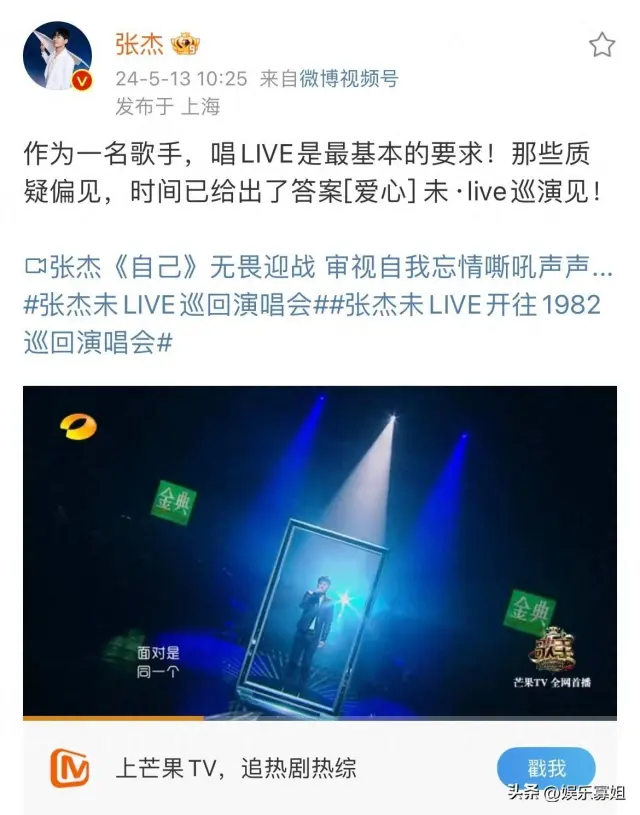Open the 张杰《自己》video link
The height and width of the screenshot is (815, 640).
click(318, 266)
